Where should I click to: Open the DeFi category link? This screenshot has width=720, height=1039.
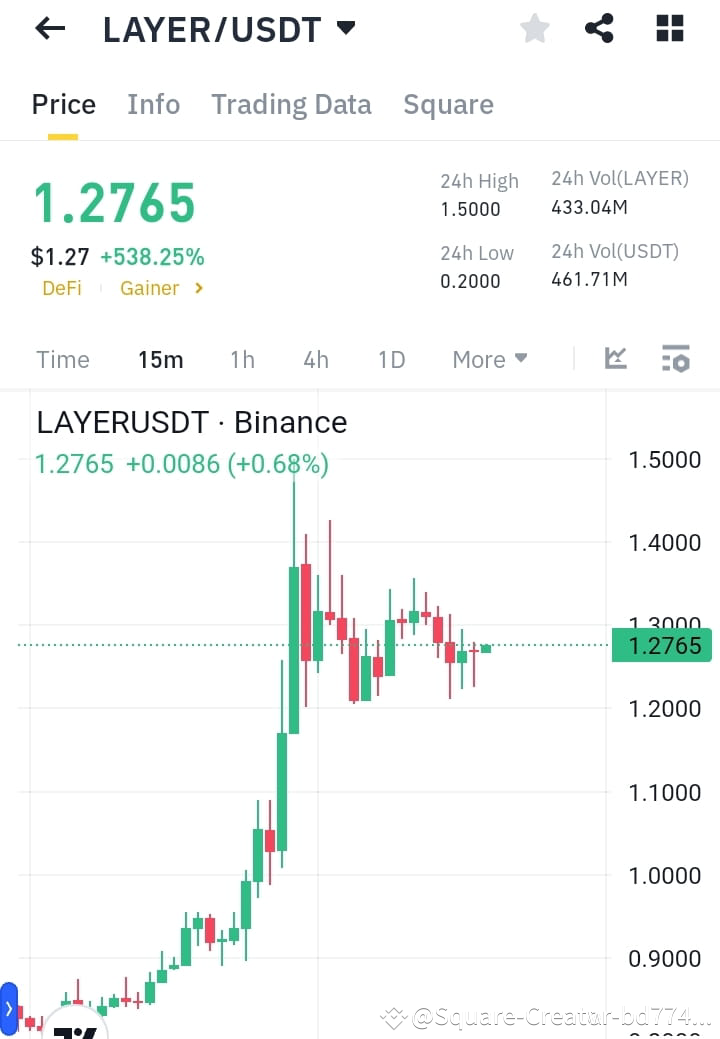pos(62,288)
